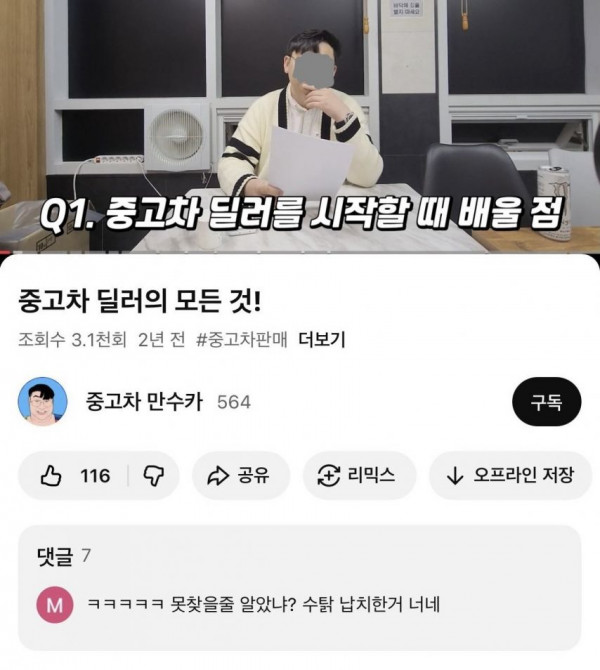600x670 pixels.
Task: Share the video via 공유
Action: [239, 476]
